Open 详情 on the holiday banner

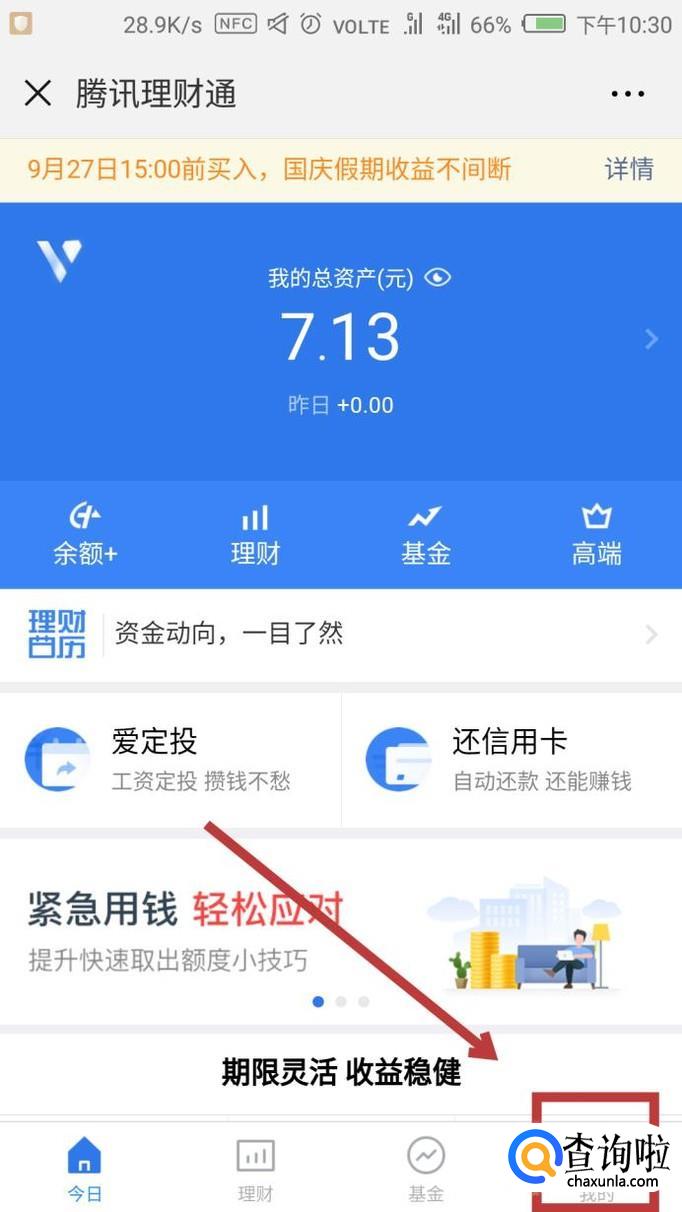628,169
